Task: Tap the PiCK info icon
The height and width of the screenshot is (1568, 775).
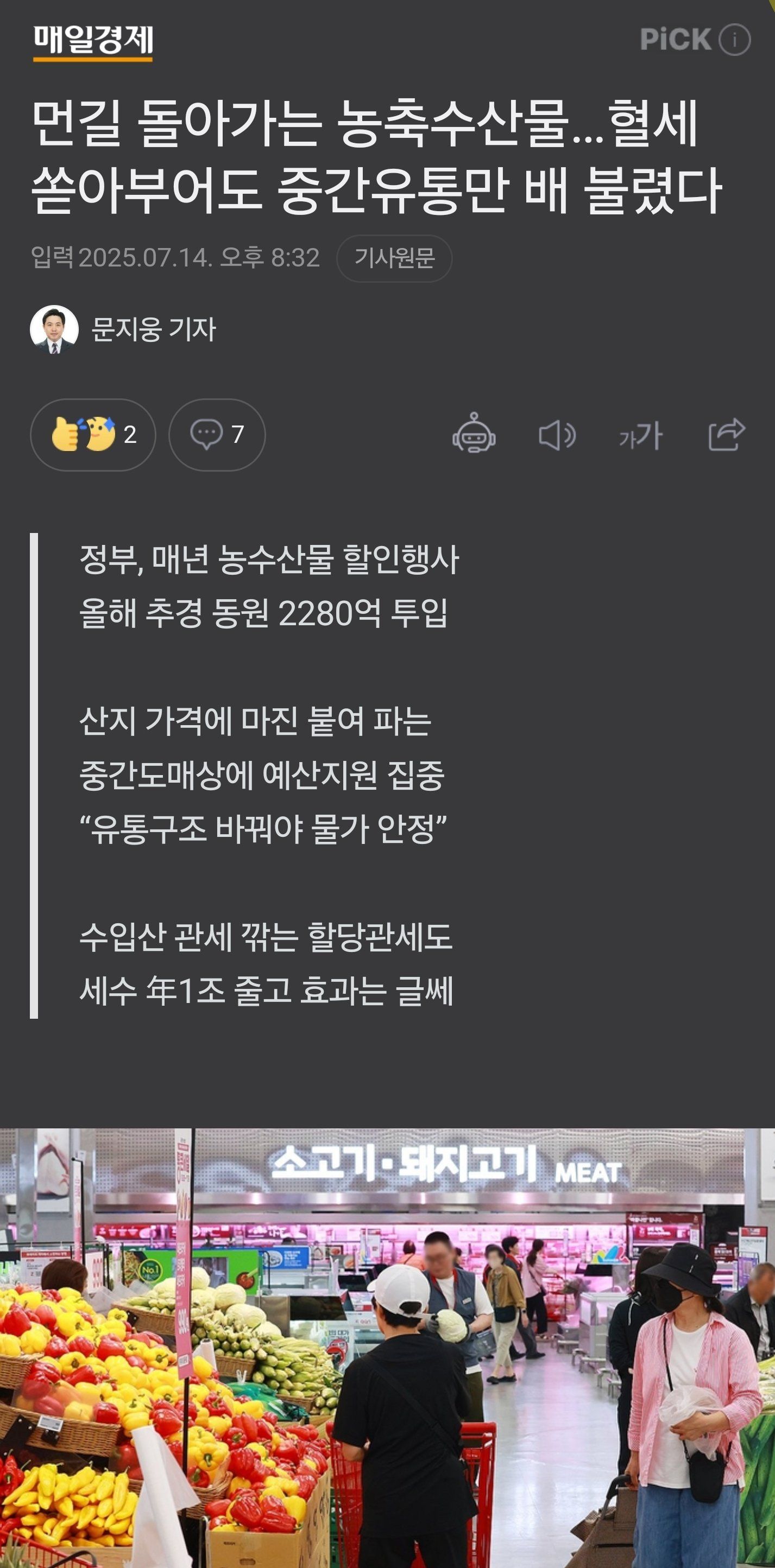Action: click(734, 40)
